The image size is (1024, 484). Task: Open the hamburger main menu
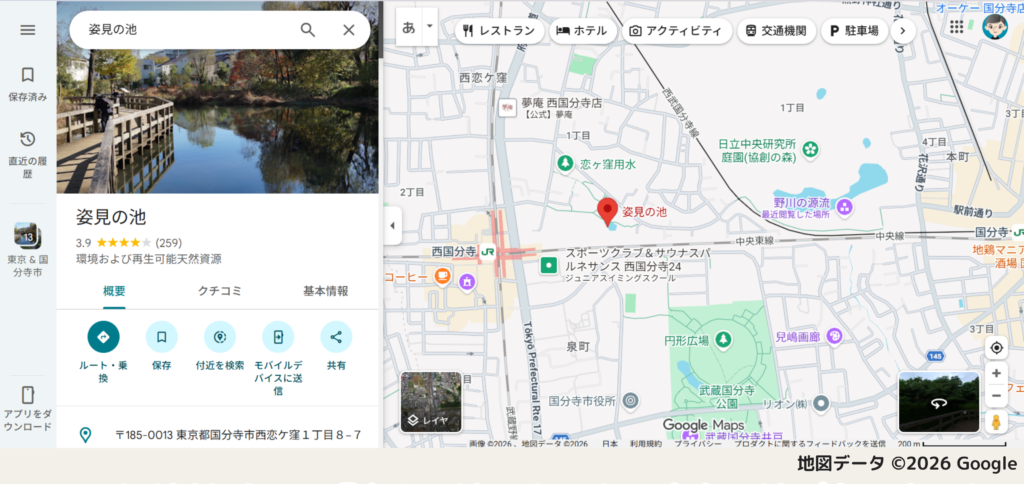[28, 30]
